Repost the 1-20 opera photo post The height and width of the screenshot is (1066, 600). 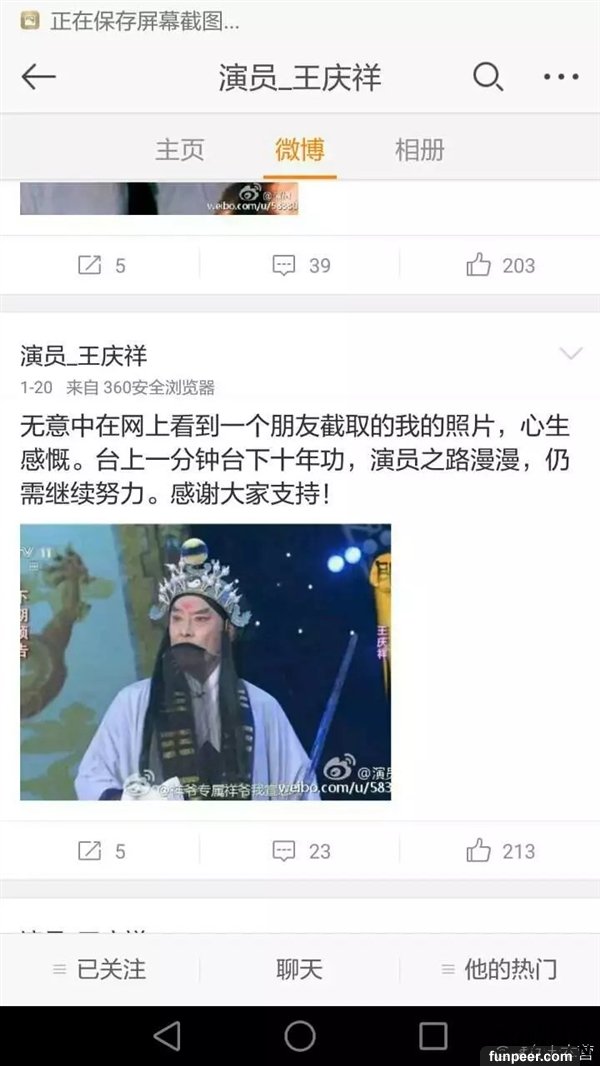coord(101,851)
